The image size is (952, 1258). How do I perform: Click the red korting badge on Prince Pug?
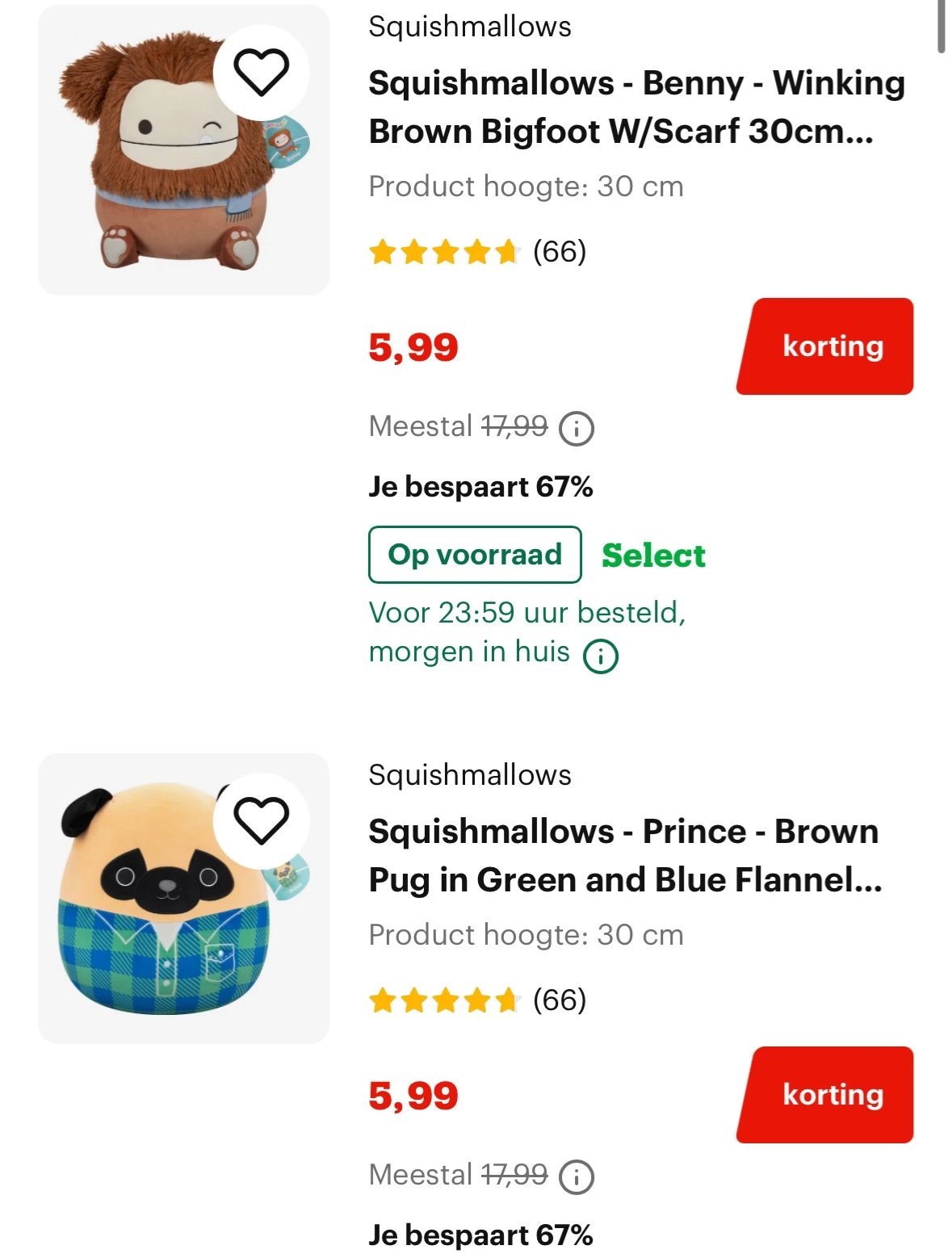824,1095
